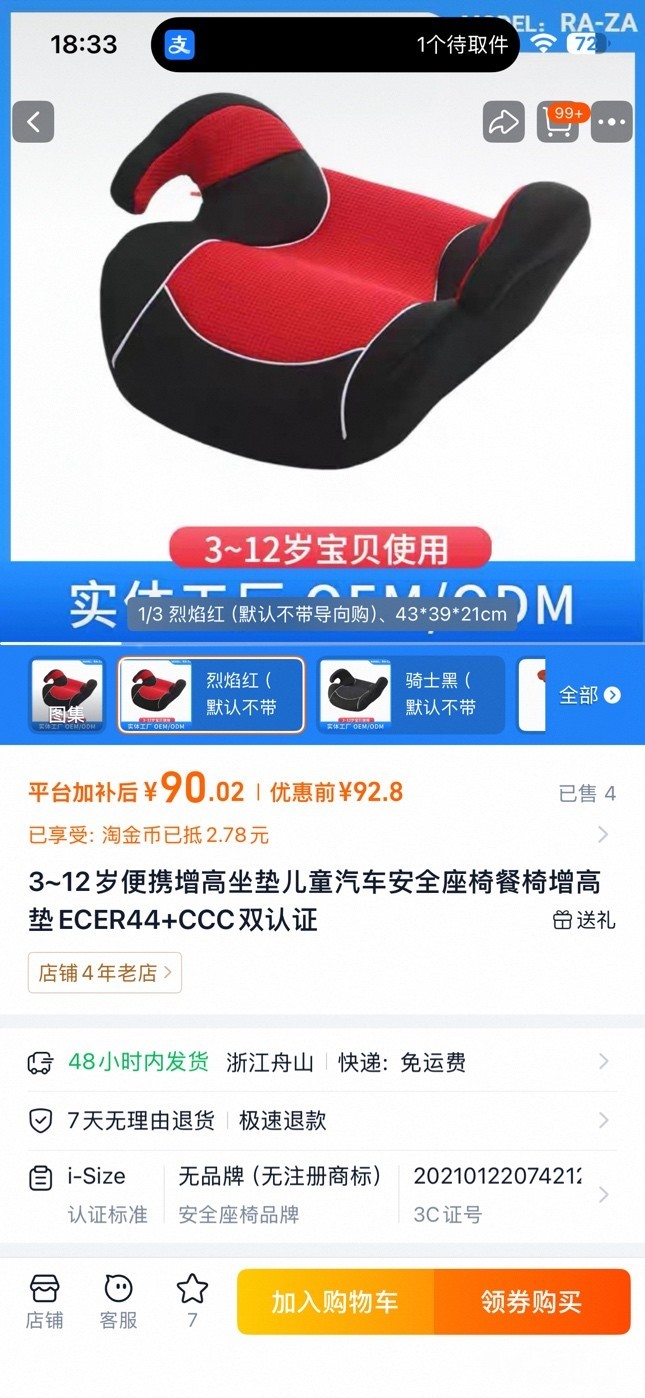Visit the 店铺 store page
645x1398 pixels.
(x=45, y=1301)
